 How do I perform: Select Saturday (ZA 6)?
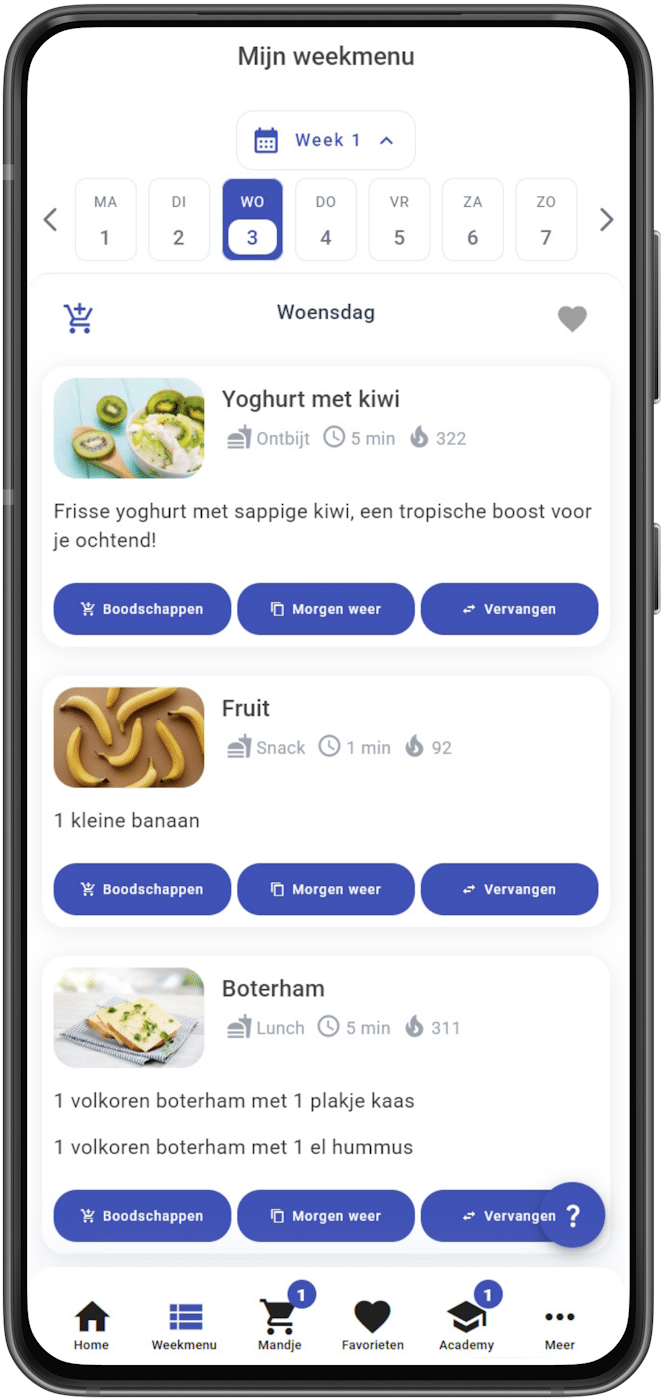[x=472, y=220]
